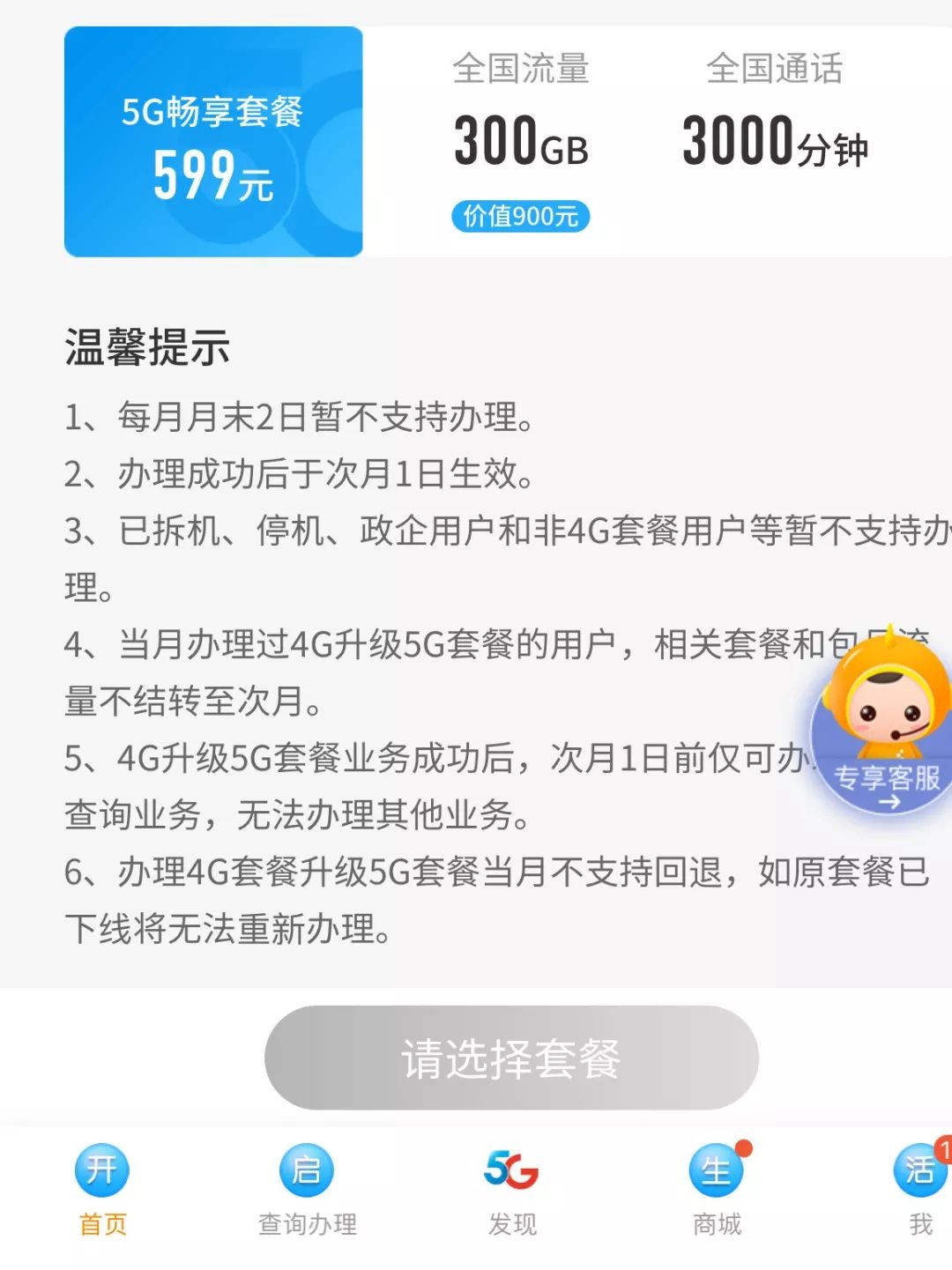The image size is (952, 1270).
Task: Tap the 全国通话 header label
Action: pyautogui.click(x=776, y=71)
